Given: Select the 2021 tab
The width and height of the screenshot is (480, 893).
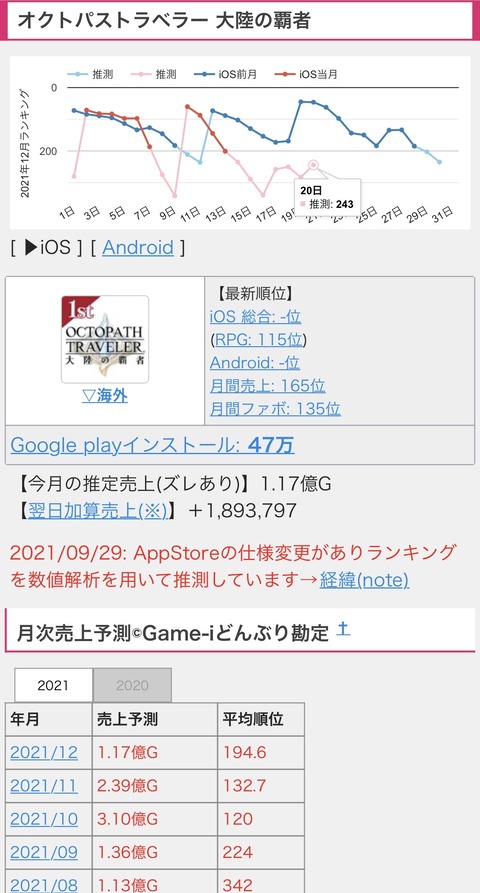Looking at the screenshot, I should [53, 685].
